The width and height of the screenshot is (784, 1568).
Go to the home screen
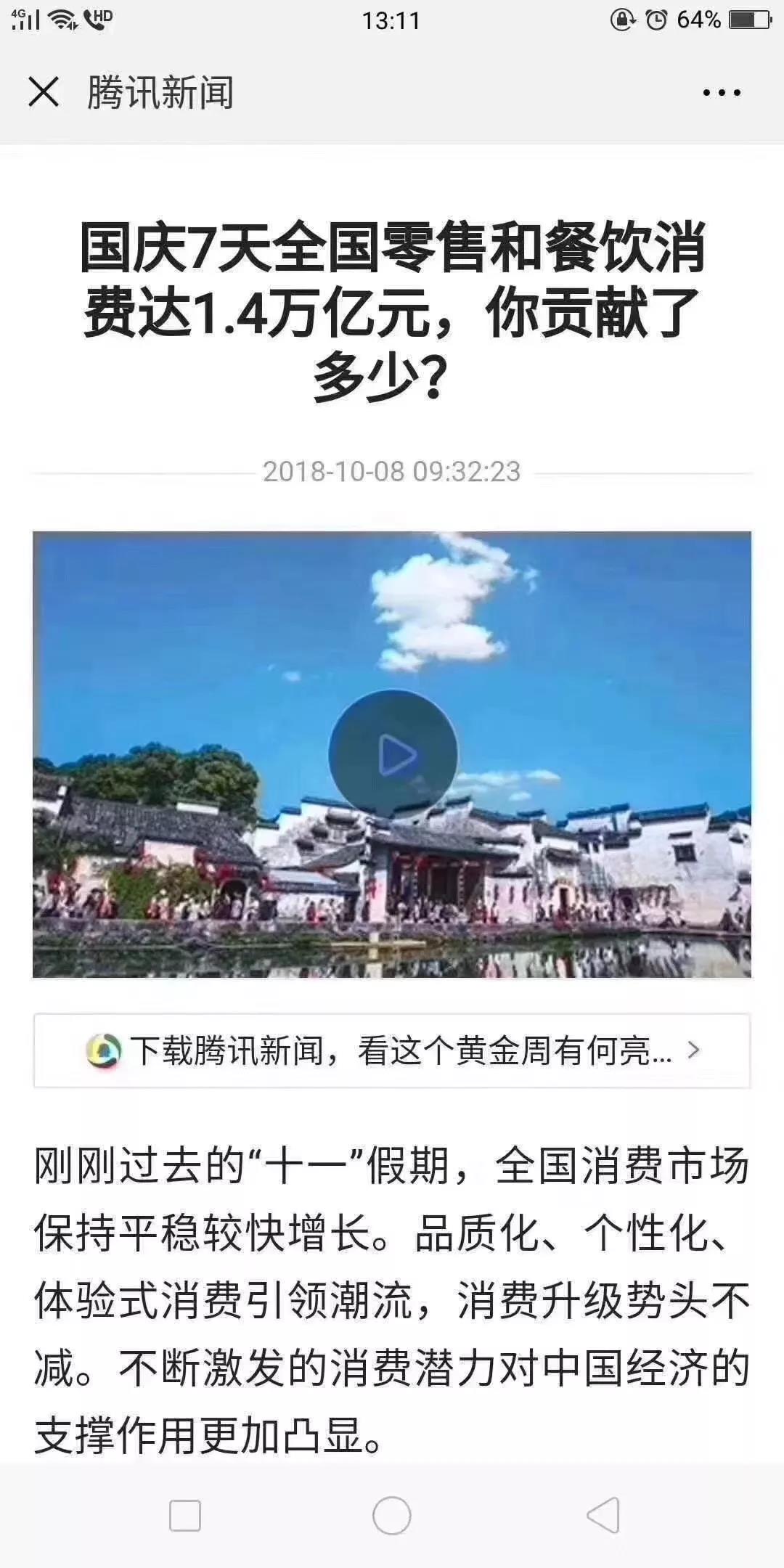point(392,1516)
